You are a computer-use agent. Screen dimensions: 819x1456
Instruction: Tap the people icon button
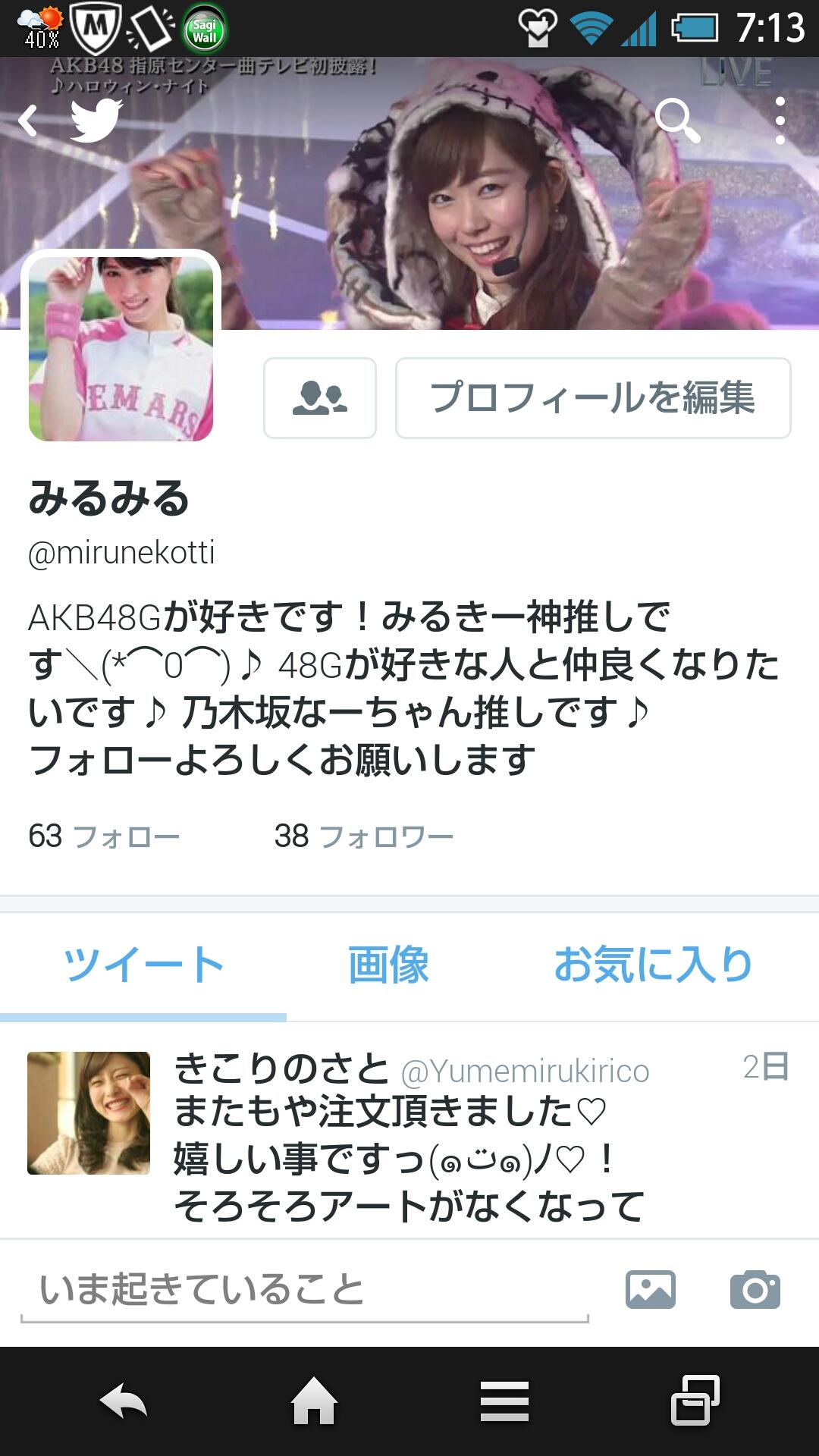[319, 398]
